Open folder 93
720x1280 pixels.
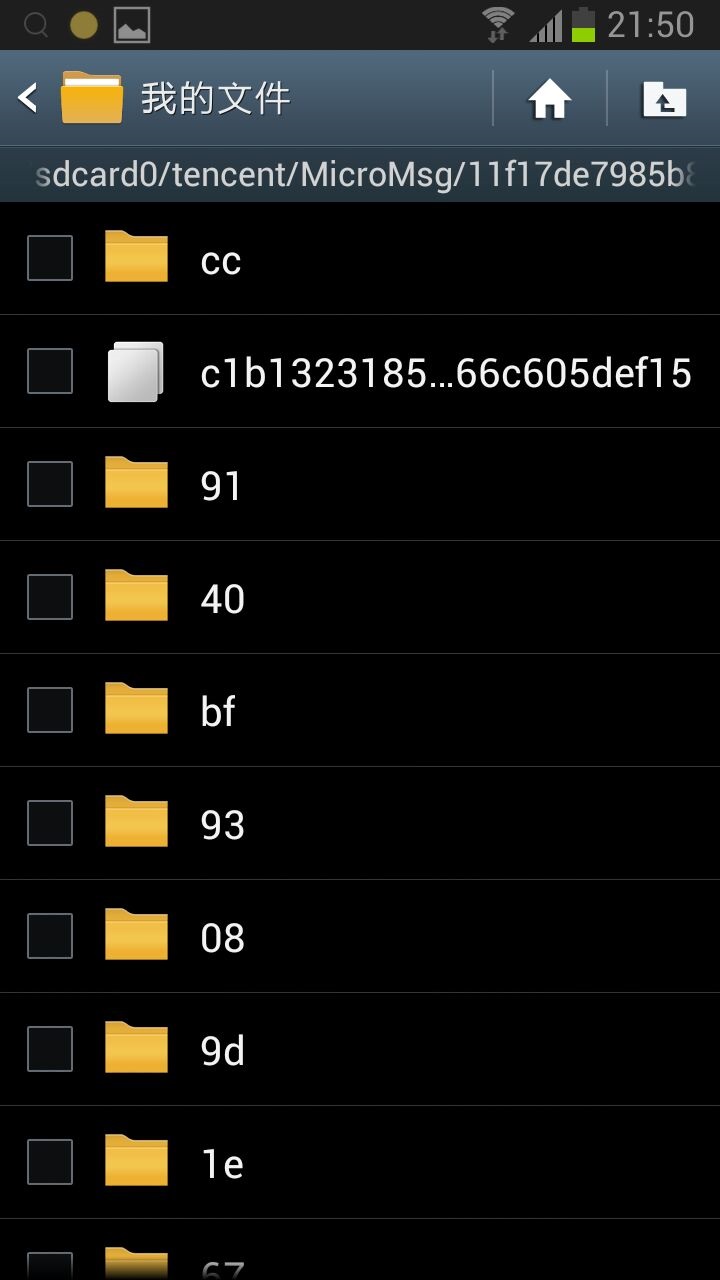(x=360, y=824)
